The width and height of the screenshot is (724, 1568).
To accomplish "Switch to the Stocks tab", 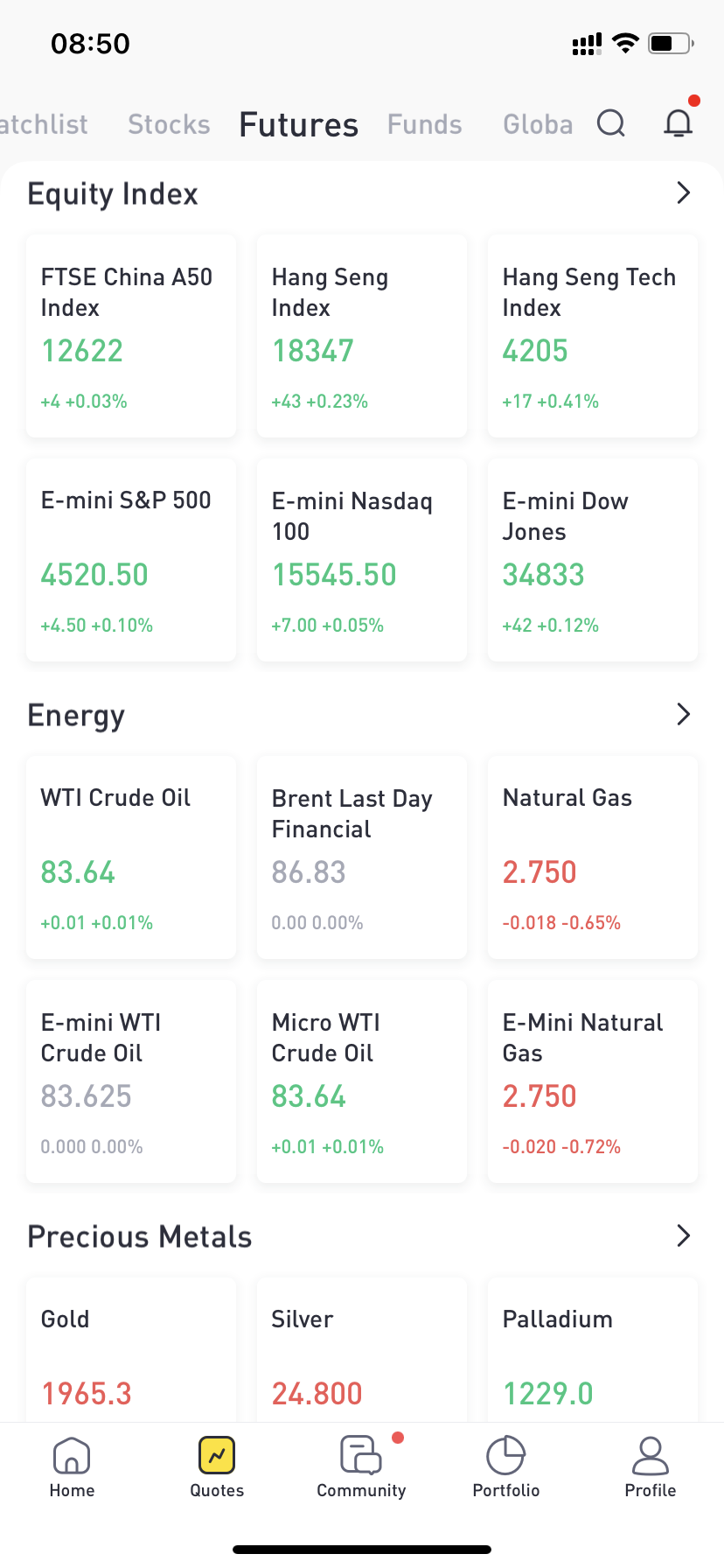I will 169,124.
